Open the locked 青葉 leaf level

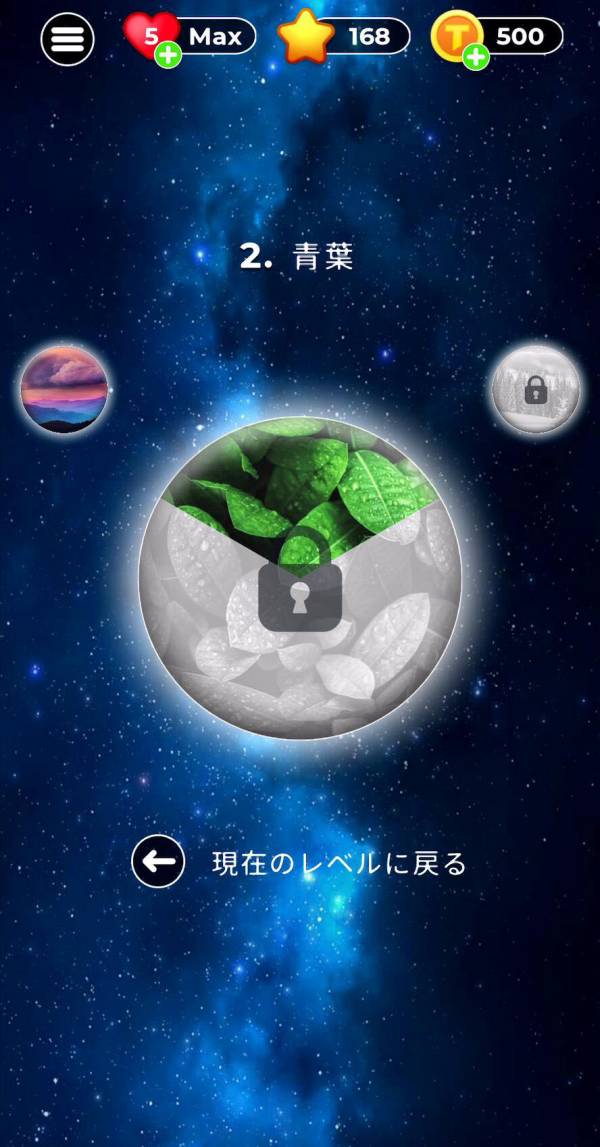click(300, 578)
